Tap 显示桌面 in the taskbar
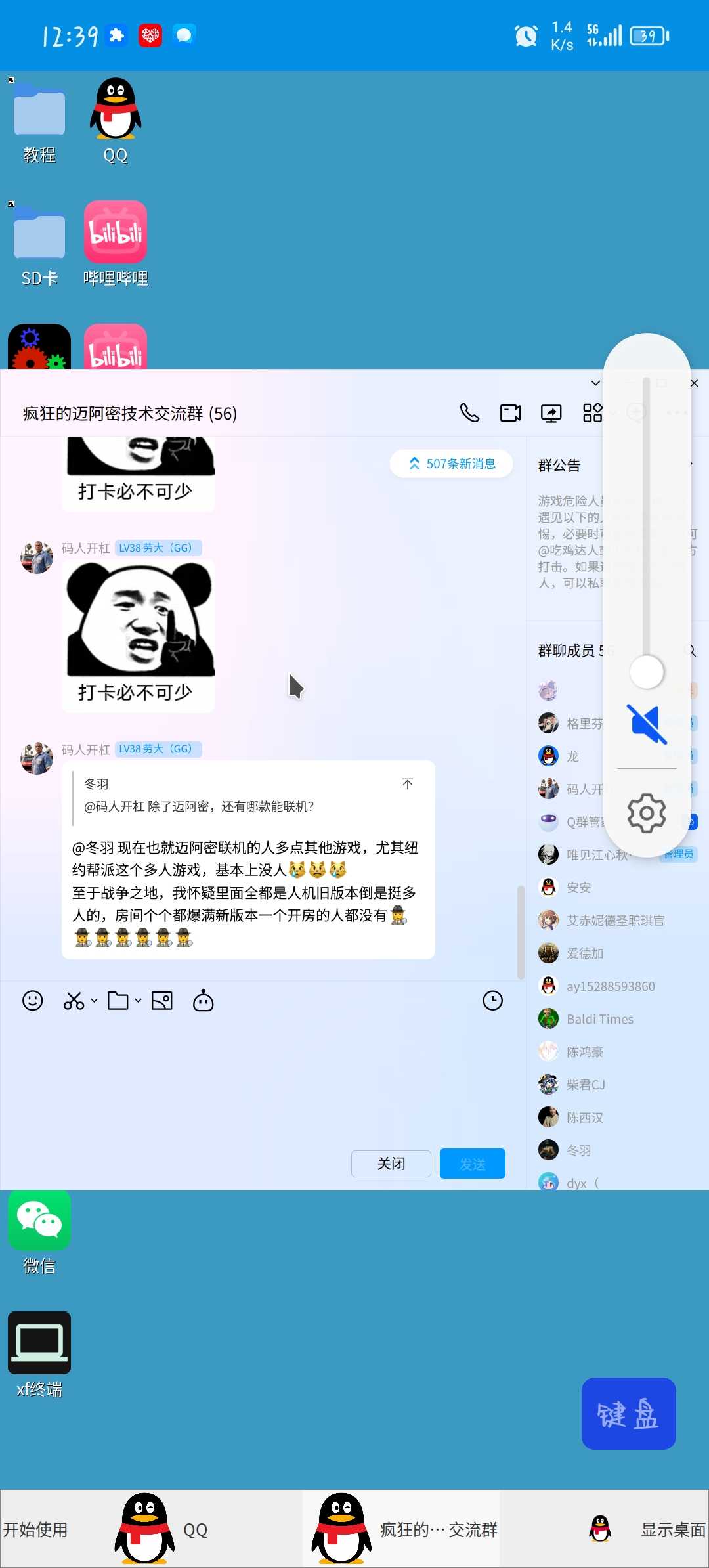This screenshot has height=1568, width=709. [672, 1530]
